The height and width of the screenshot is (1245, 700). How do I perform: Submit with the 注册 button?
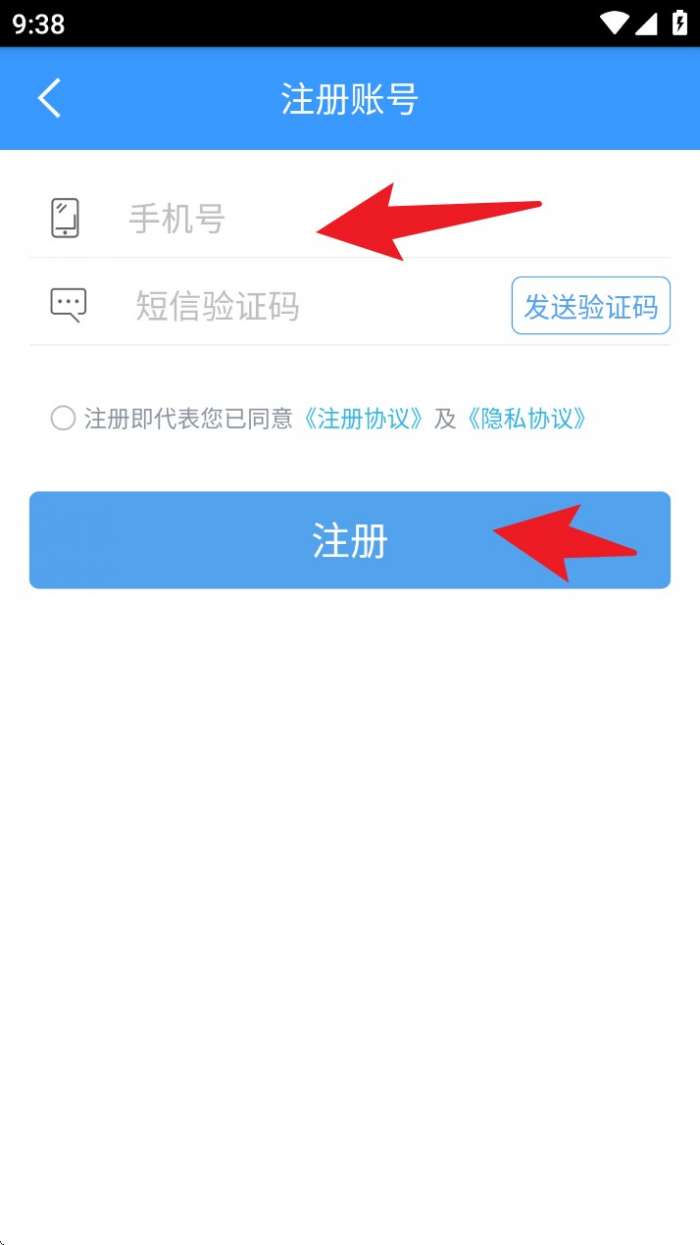point(349,540)
